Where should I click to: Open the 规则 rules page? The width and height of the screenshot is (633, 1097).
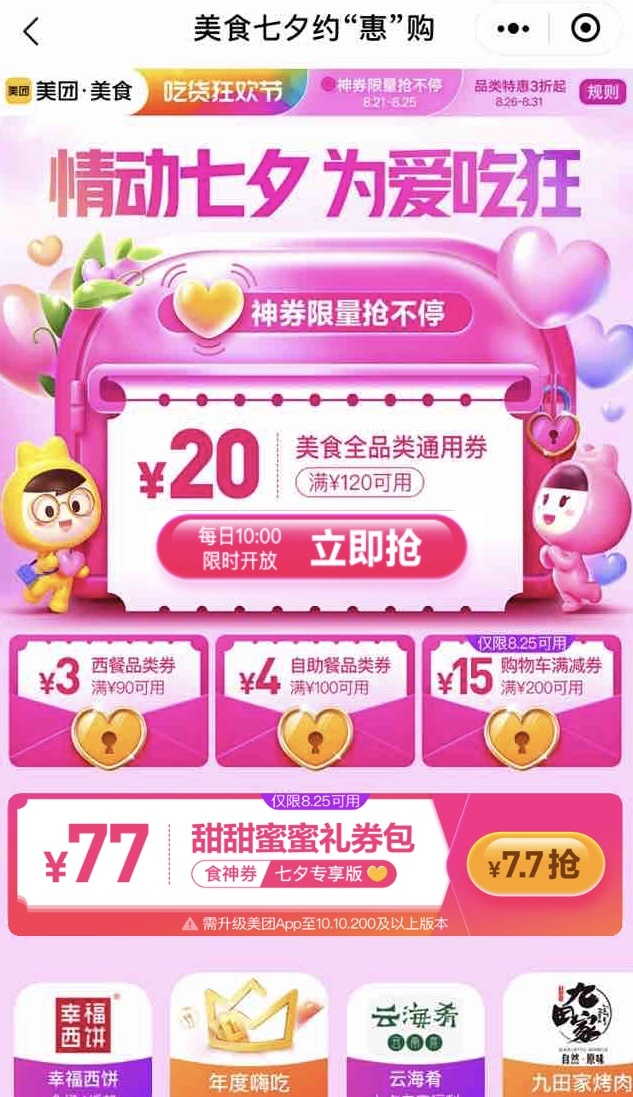[603, 92]
